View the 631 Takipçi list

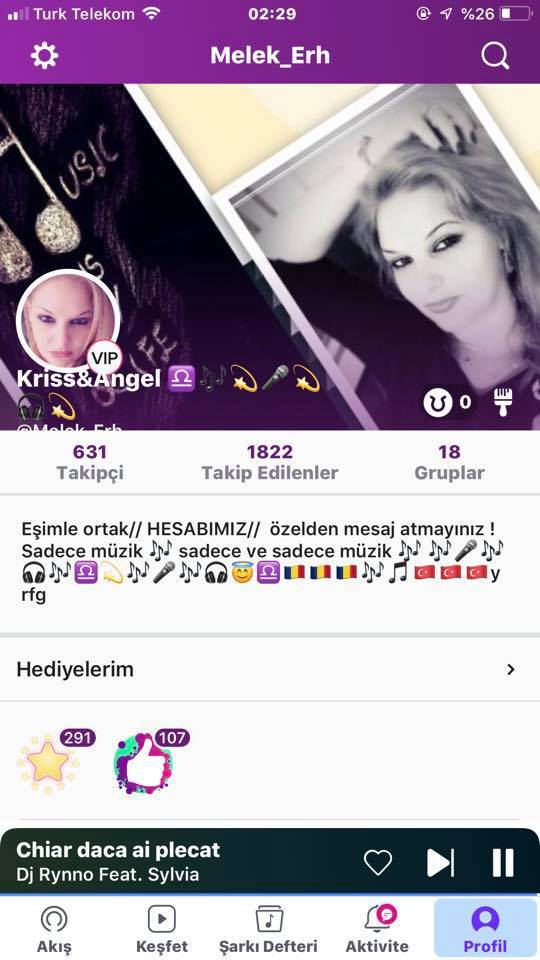pos(90,462)
